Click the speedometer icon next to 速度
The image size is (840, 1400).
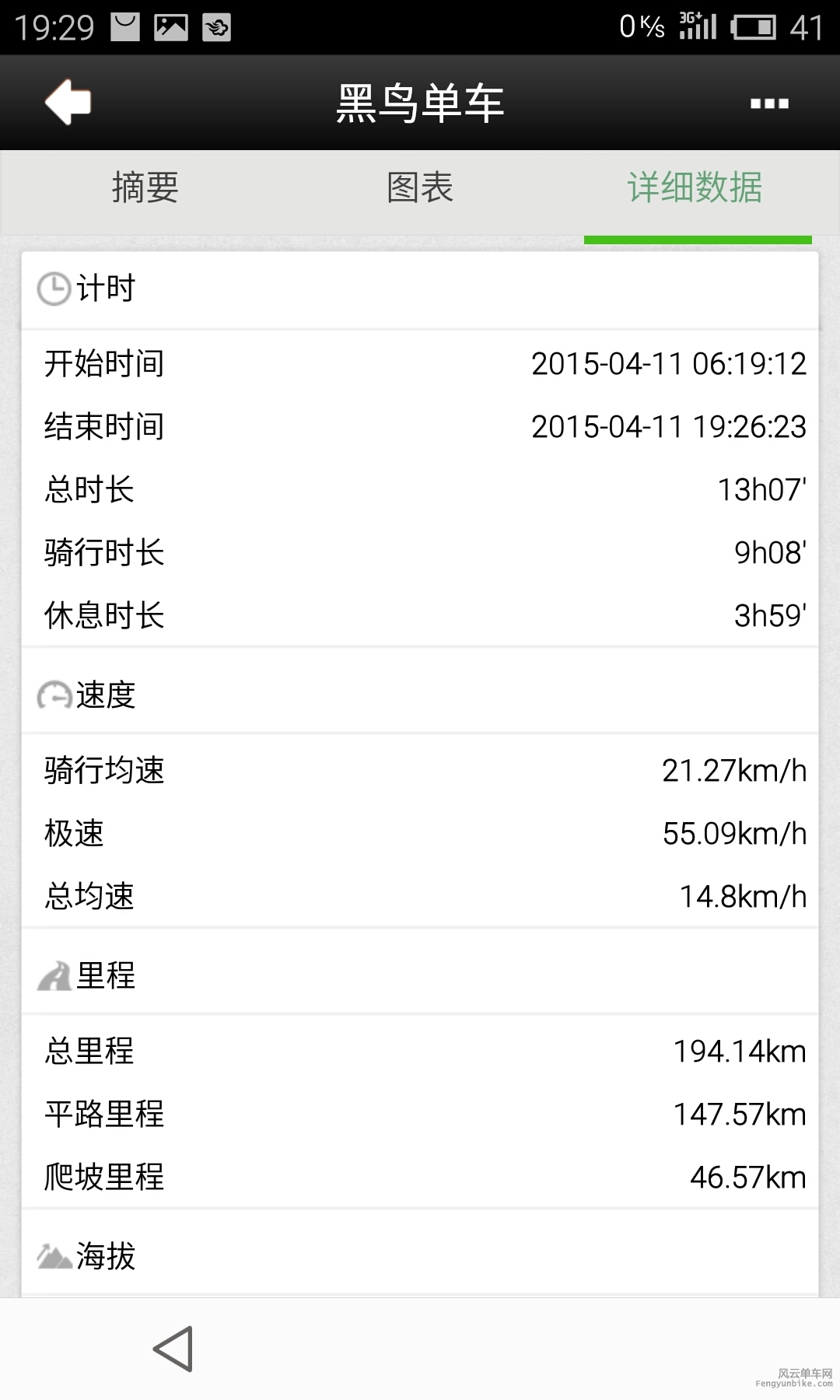pyautogui.click(x=53, y=695)
